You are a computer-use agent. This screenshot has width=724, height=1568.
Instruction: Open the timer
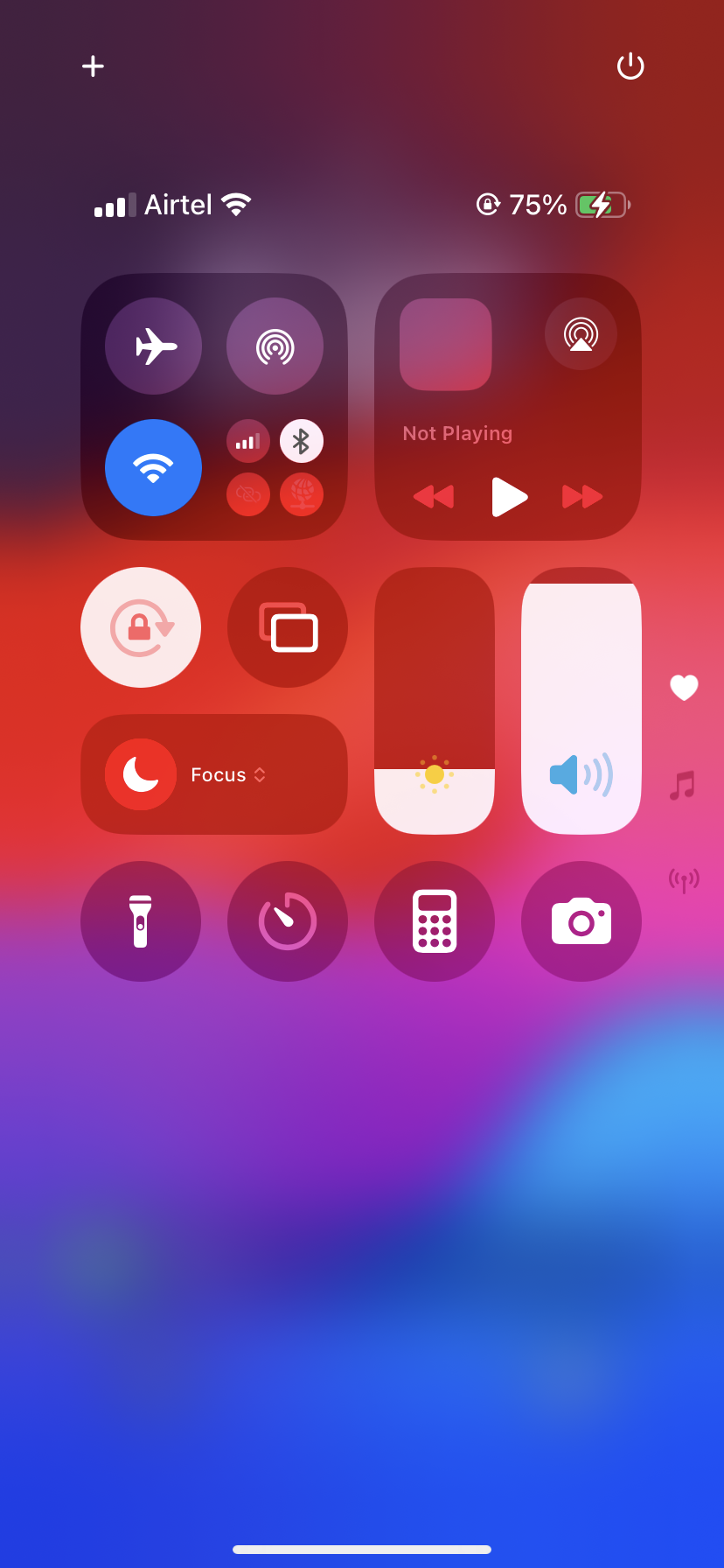(x=288, y=921)
